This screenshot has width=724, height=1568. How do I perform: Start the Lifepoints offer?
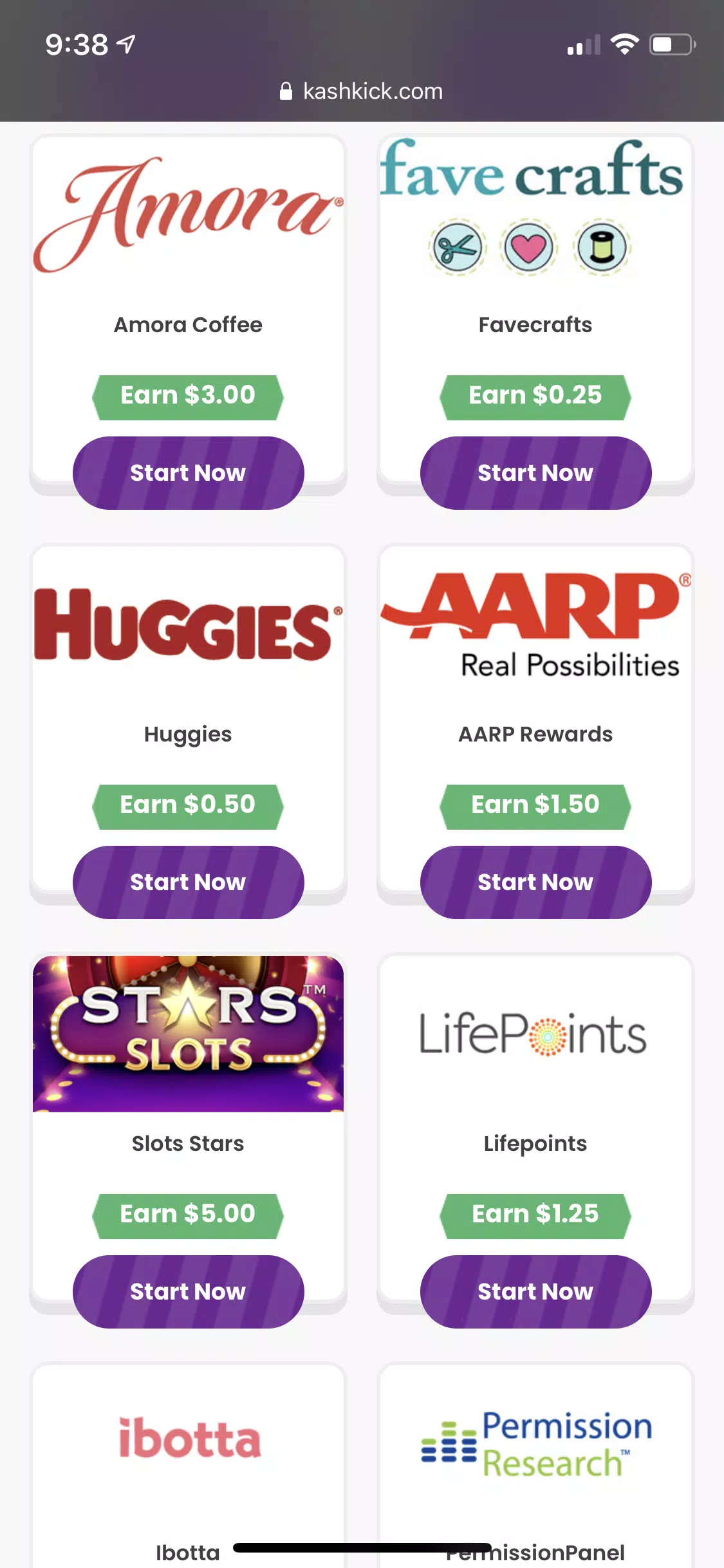tap(535, 1292)
